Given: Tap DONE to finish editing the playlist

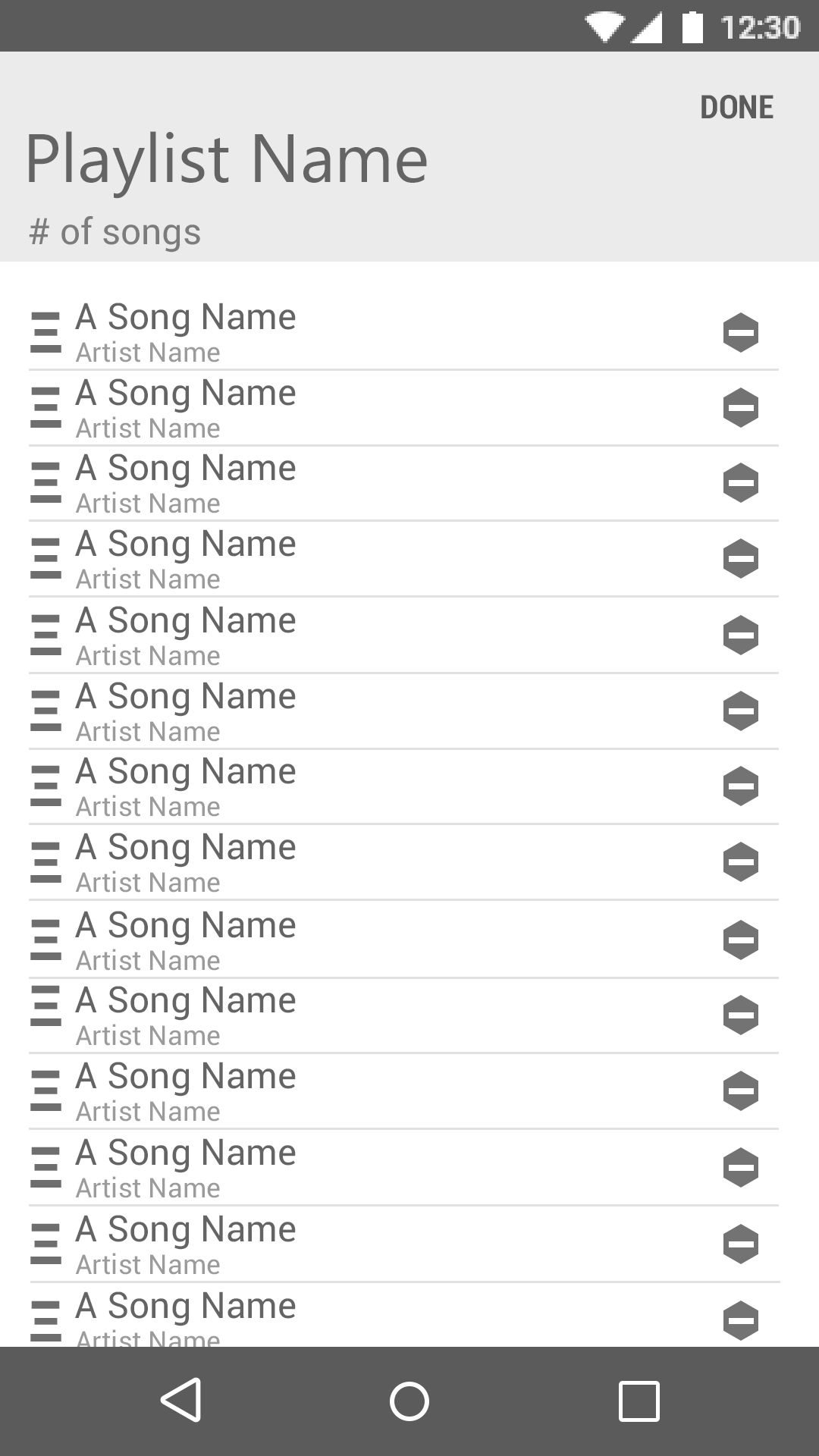Looking at the screenshot, I should 736,108.
